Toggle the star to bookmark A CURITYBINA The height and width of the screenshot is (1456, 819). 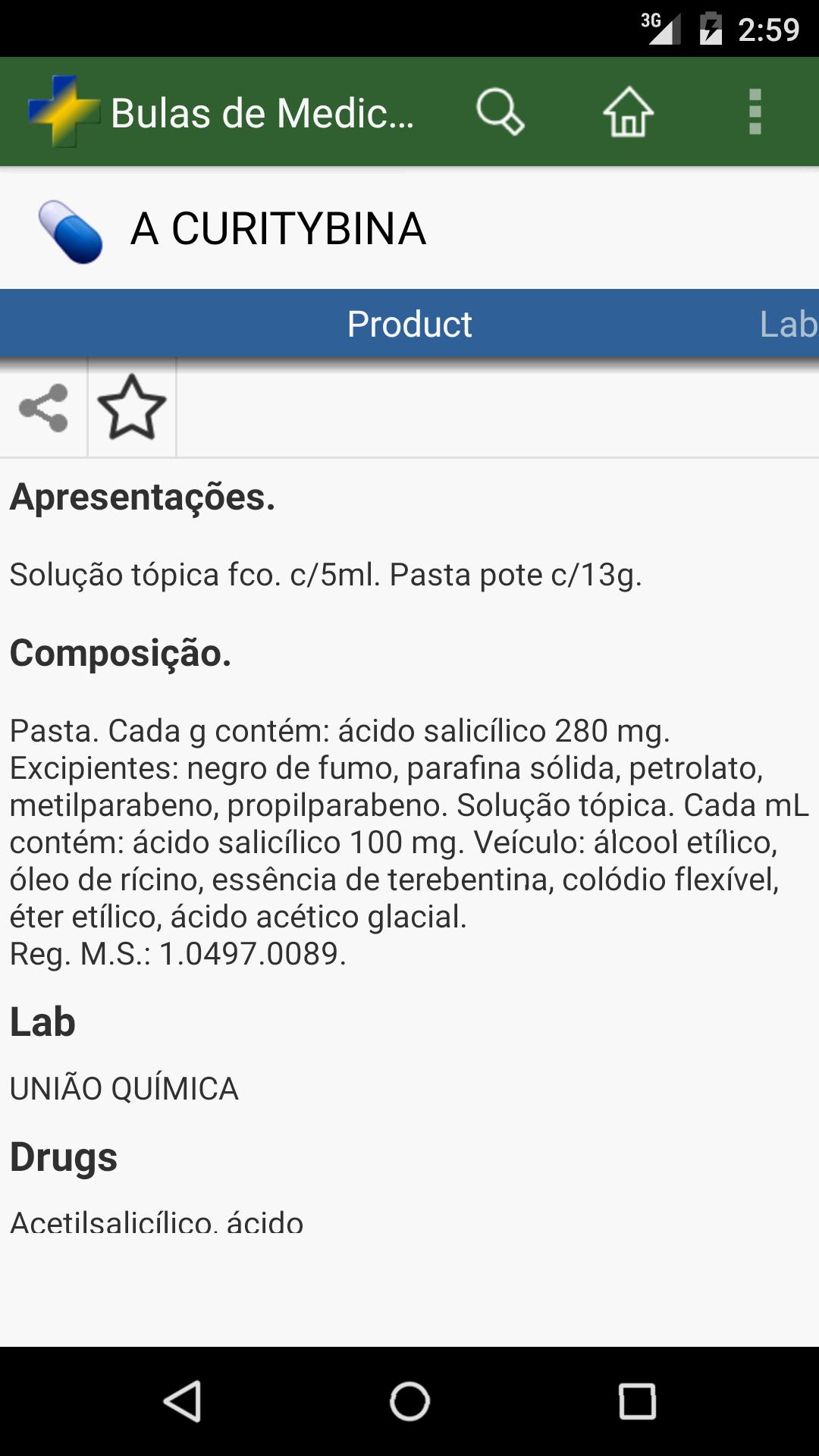pyautogui.click(x=133, y=408)
